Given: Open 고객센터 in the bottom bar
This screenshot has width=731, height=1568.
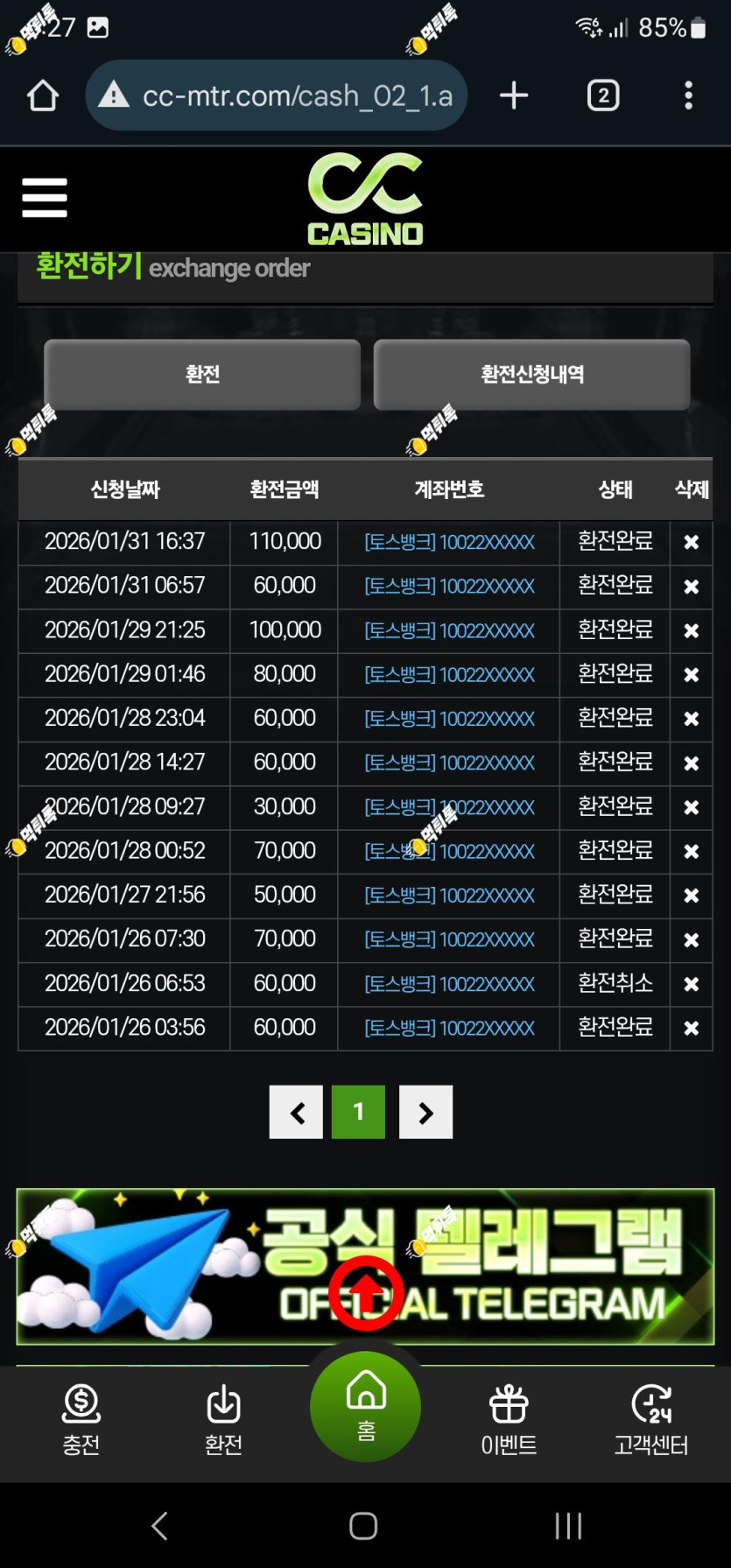Looking at the screenshot, I should coord(651,1420).
